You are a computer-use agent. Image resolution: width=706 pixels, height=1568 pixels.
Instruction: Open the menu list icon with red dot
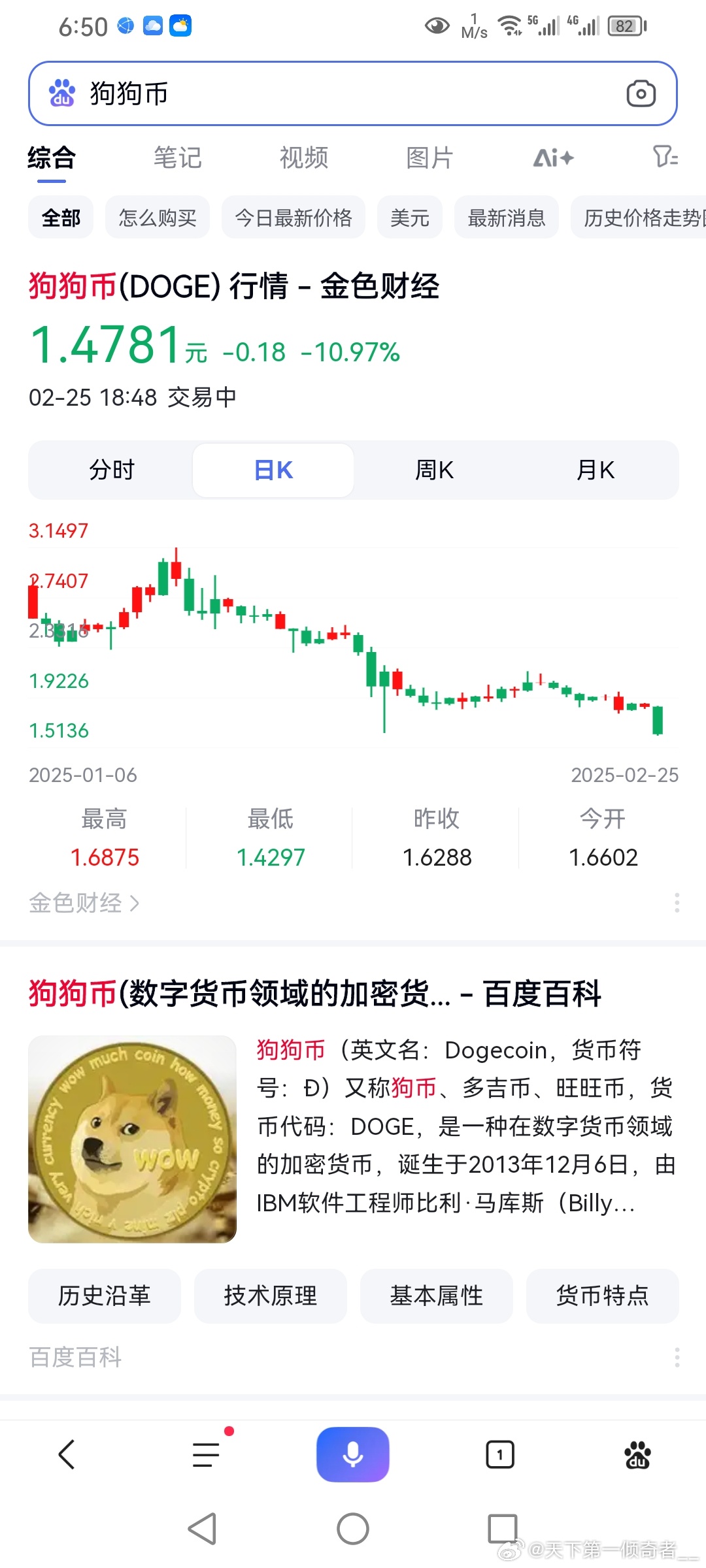206,1456
